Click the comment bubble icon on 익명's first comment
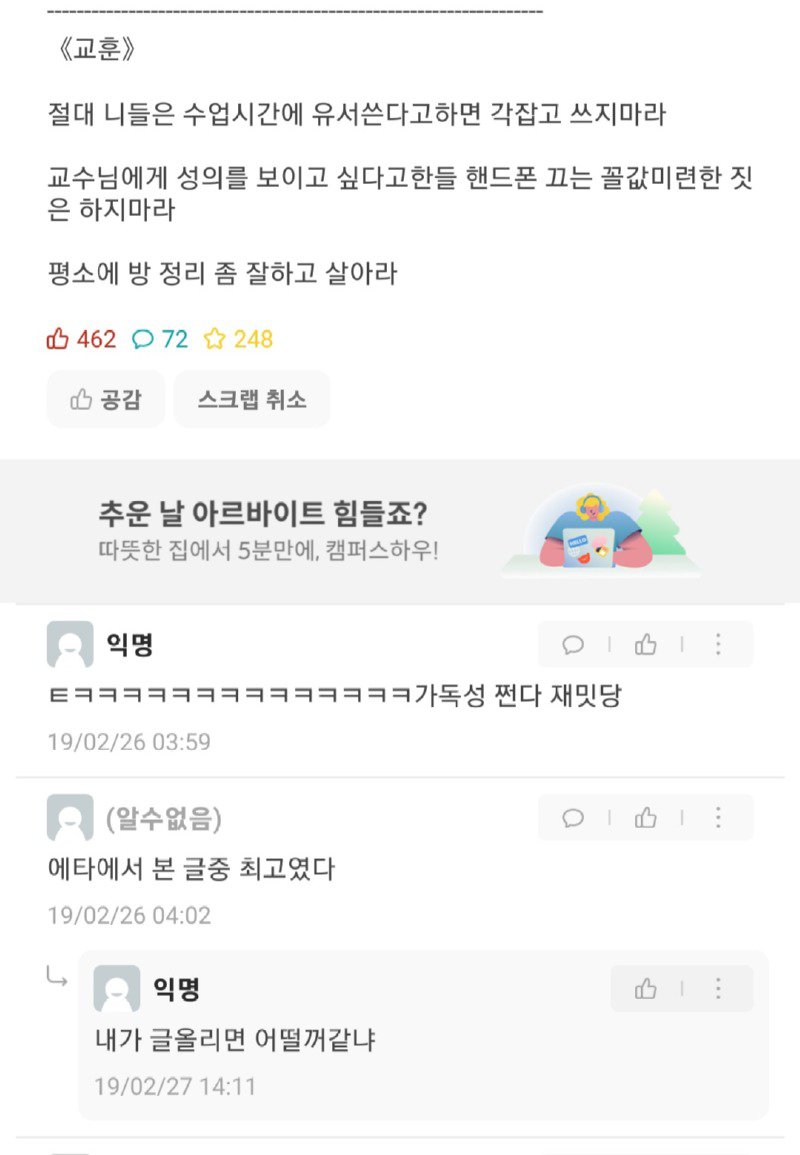This screenshot has width=800, height=1155. coord(573,645)
